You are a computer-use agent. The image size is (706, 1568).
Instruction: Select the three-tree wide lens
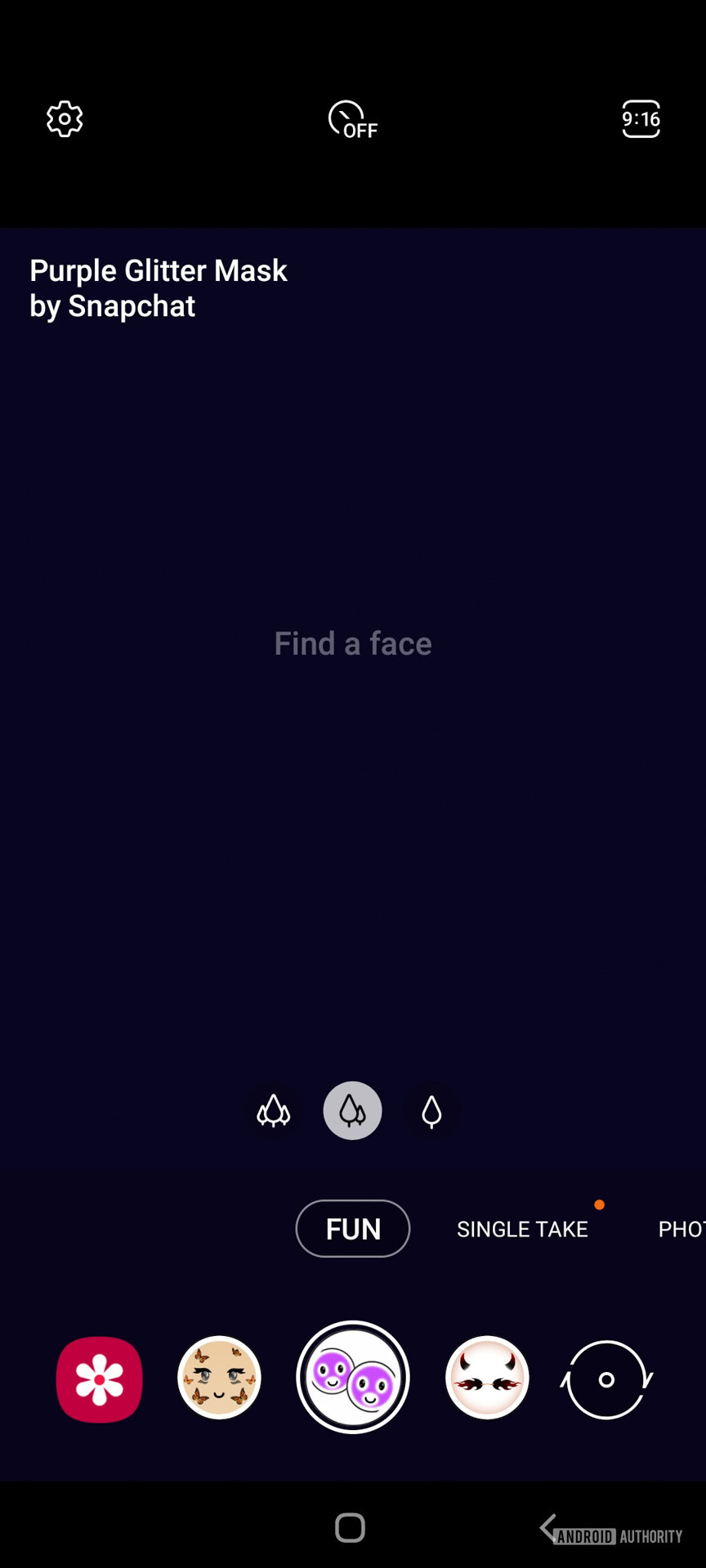274,1111
